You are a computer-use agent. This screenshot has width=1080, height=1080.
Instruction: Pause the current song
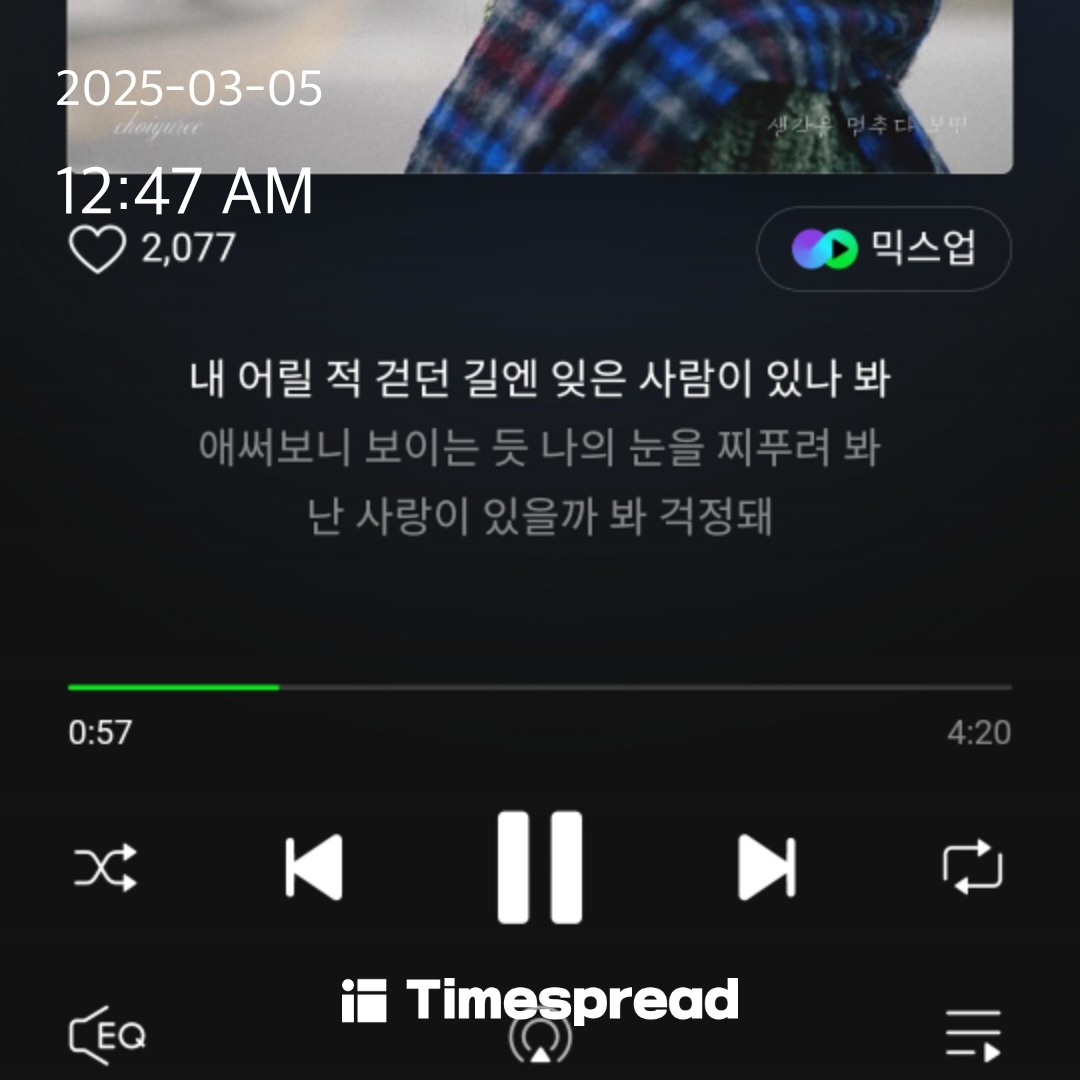point(540,867)
